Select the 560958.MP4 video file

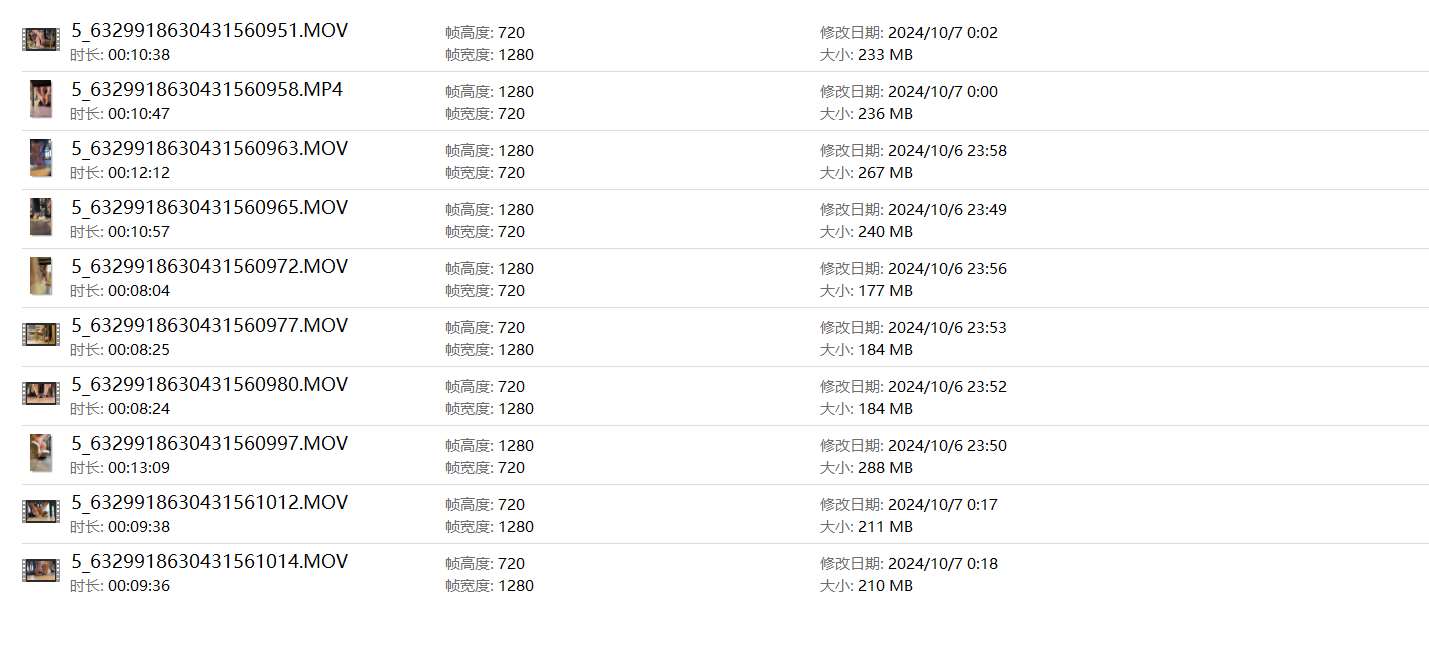[207, 90]
